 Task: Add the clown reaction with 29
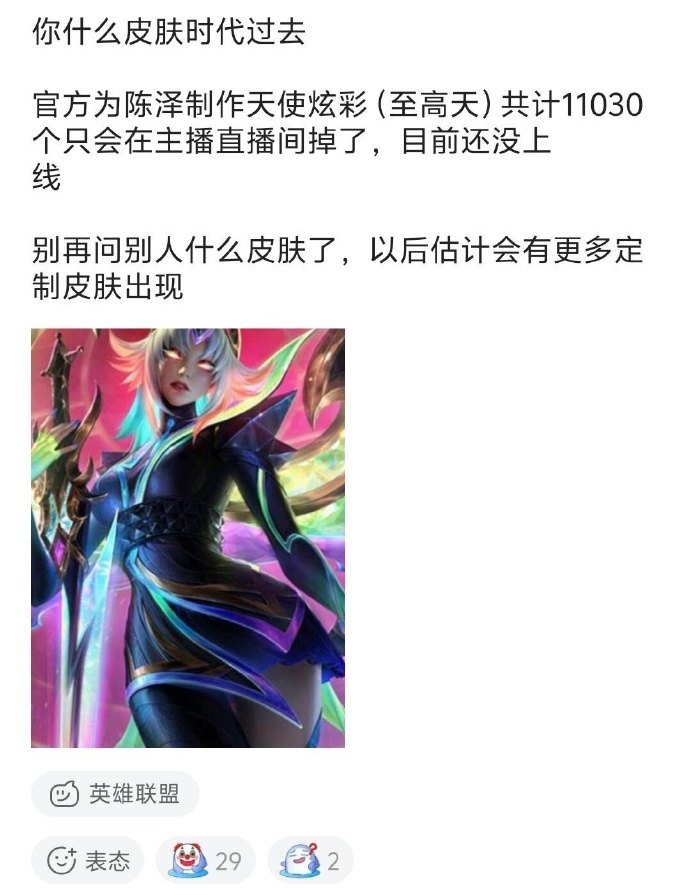tap(205, 860)
